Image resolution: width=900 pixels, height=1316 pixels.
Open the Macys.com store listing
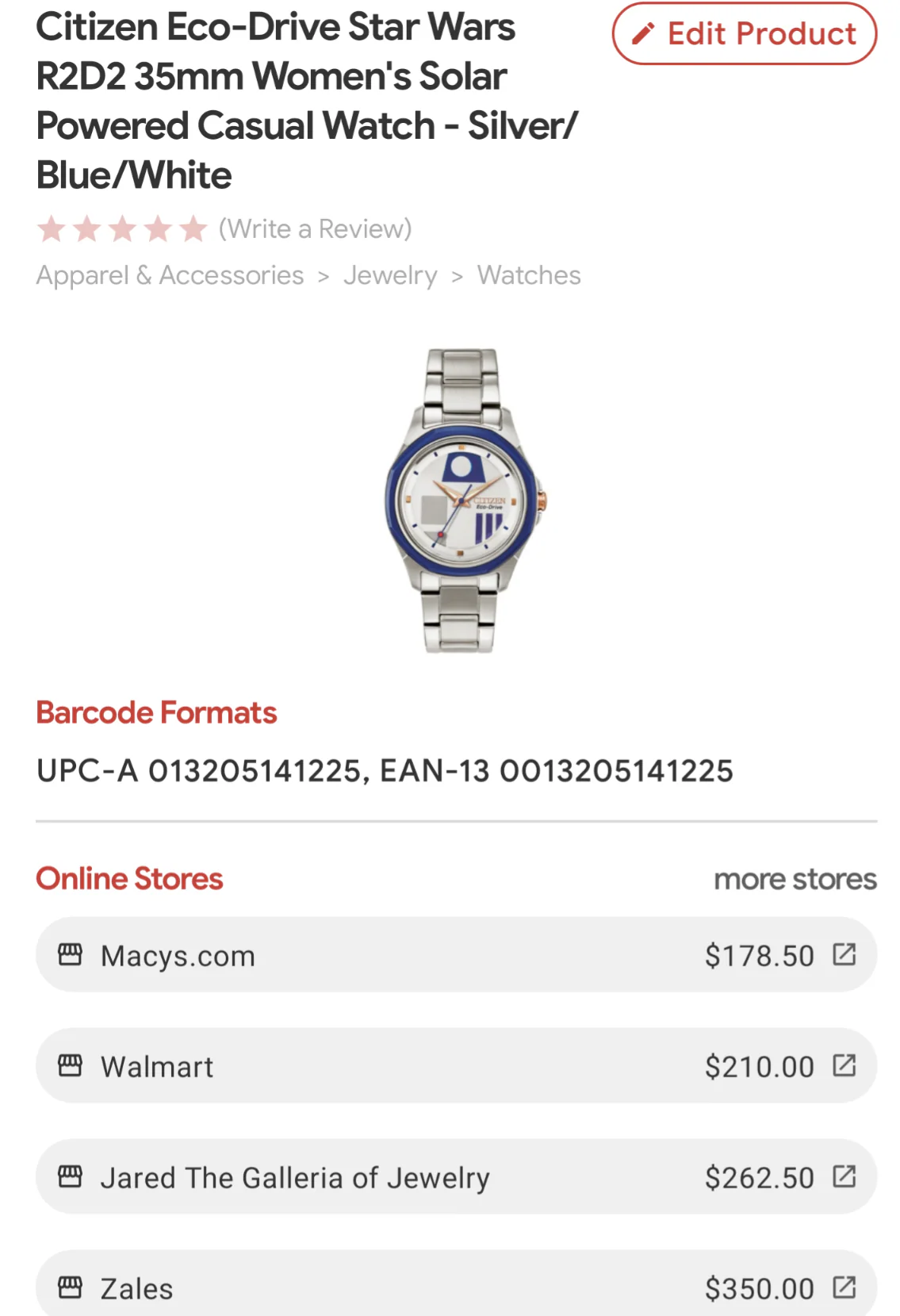456,955
